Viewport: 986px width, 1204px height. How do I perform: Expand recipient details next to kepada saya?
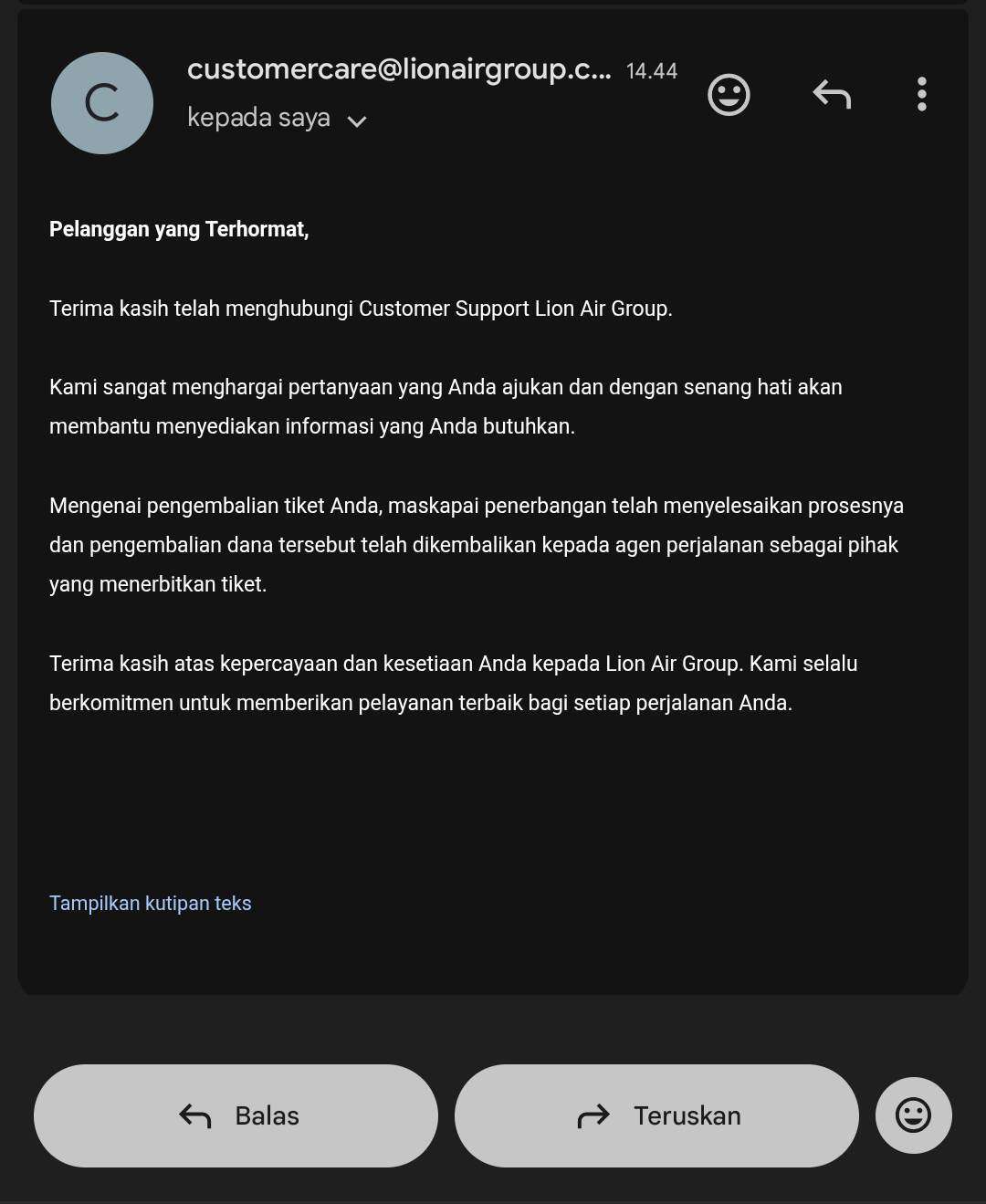[x=356, y=120]
